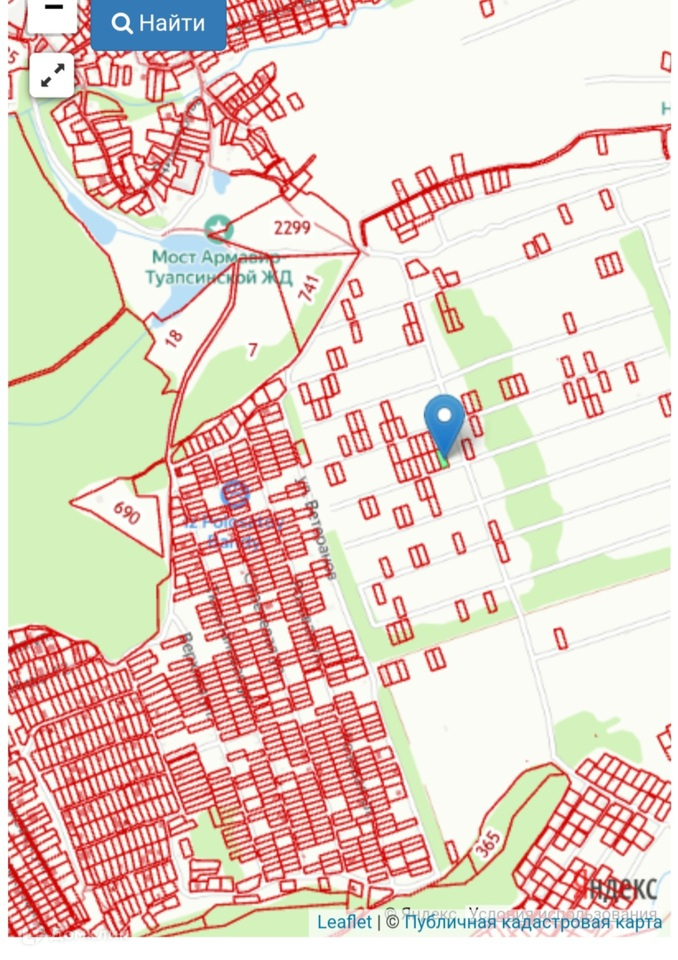Expand the map to fullscreen

pyautogui.click(x=52, y=76)
